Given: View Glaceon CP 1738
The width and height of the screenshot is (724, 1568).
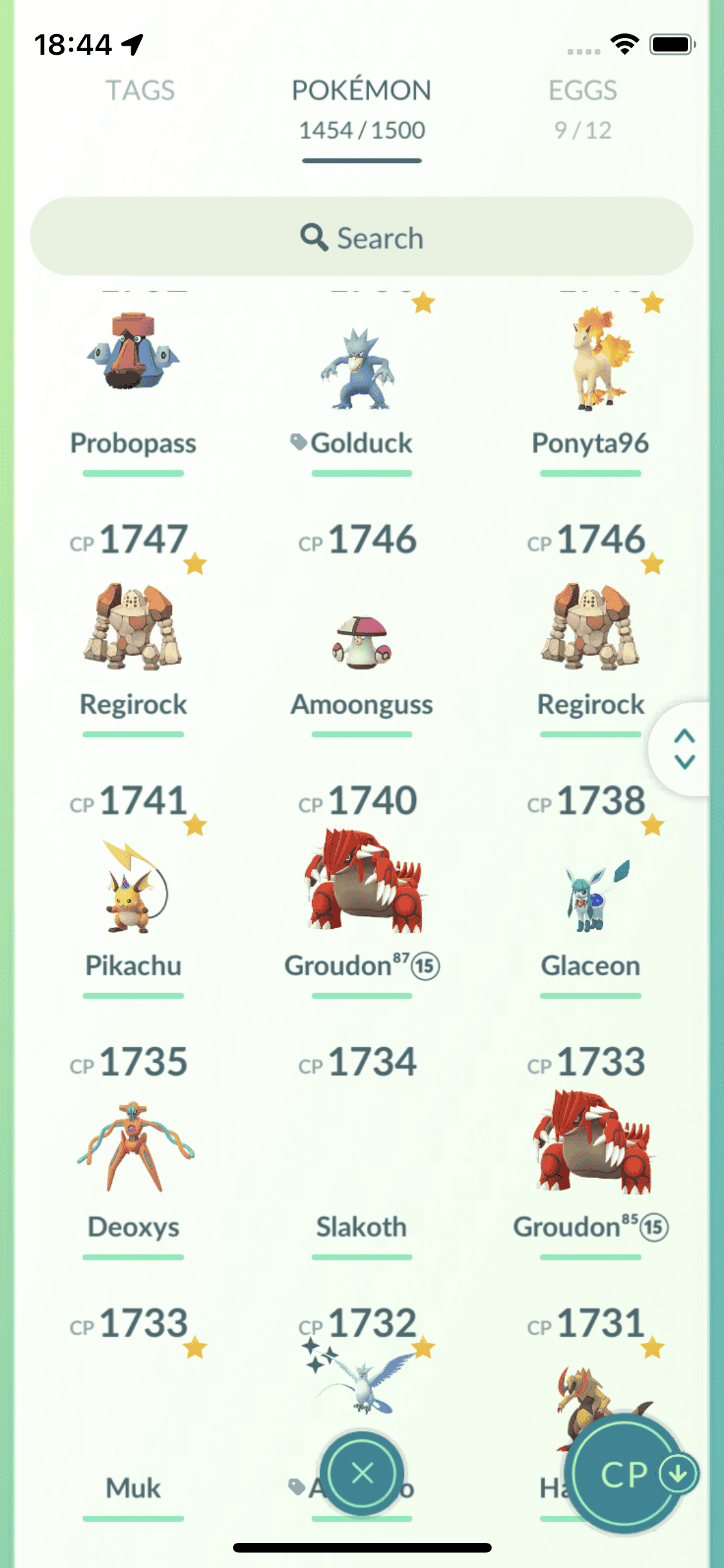Looking at the screenshot, I should point(590,895).
